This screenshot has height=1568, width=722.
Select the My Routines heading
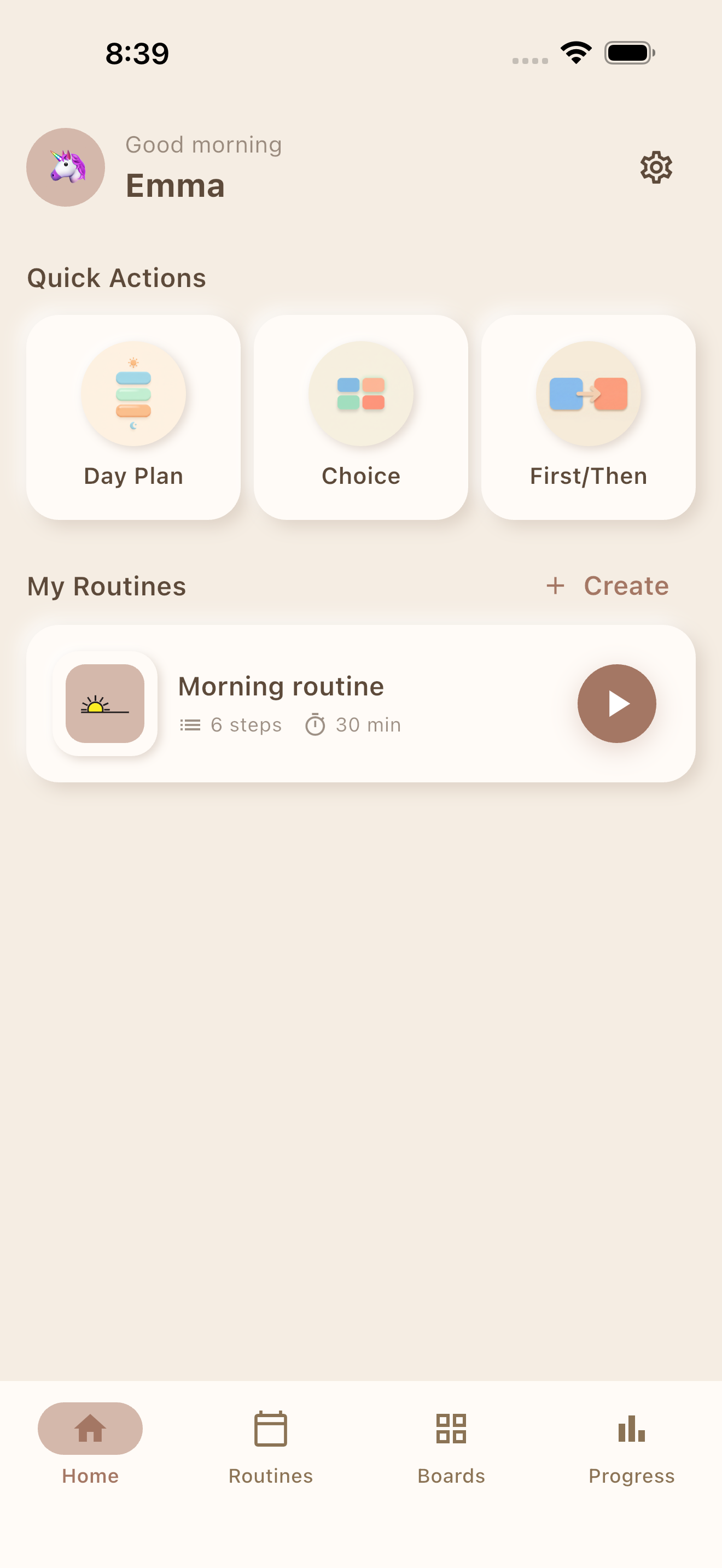pyautogui.click(x=106, y=586)
